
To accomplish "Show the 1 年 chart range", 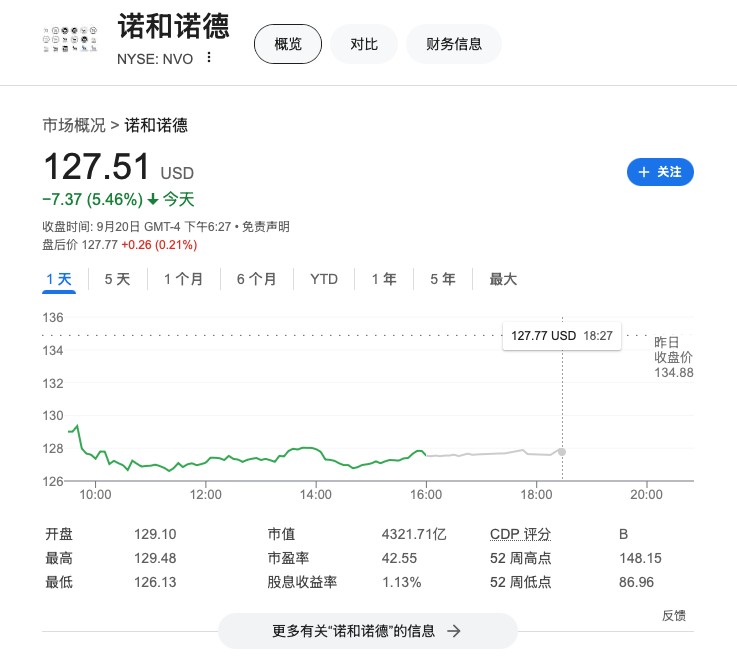I will pyautogui.click(x=383, y=279).
